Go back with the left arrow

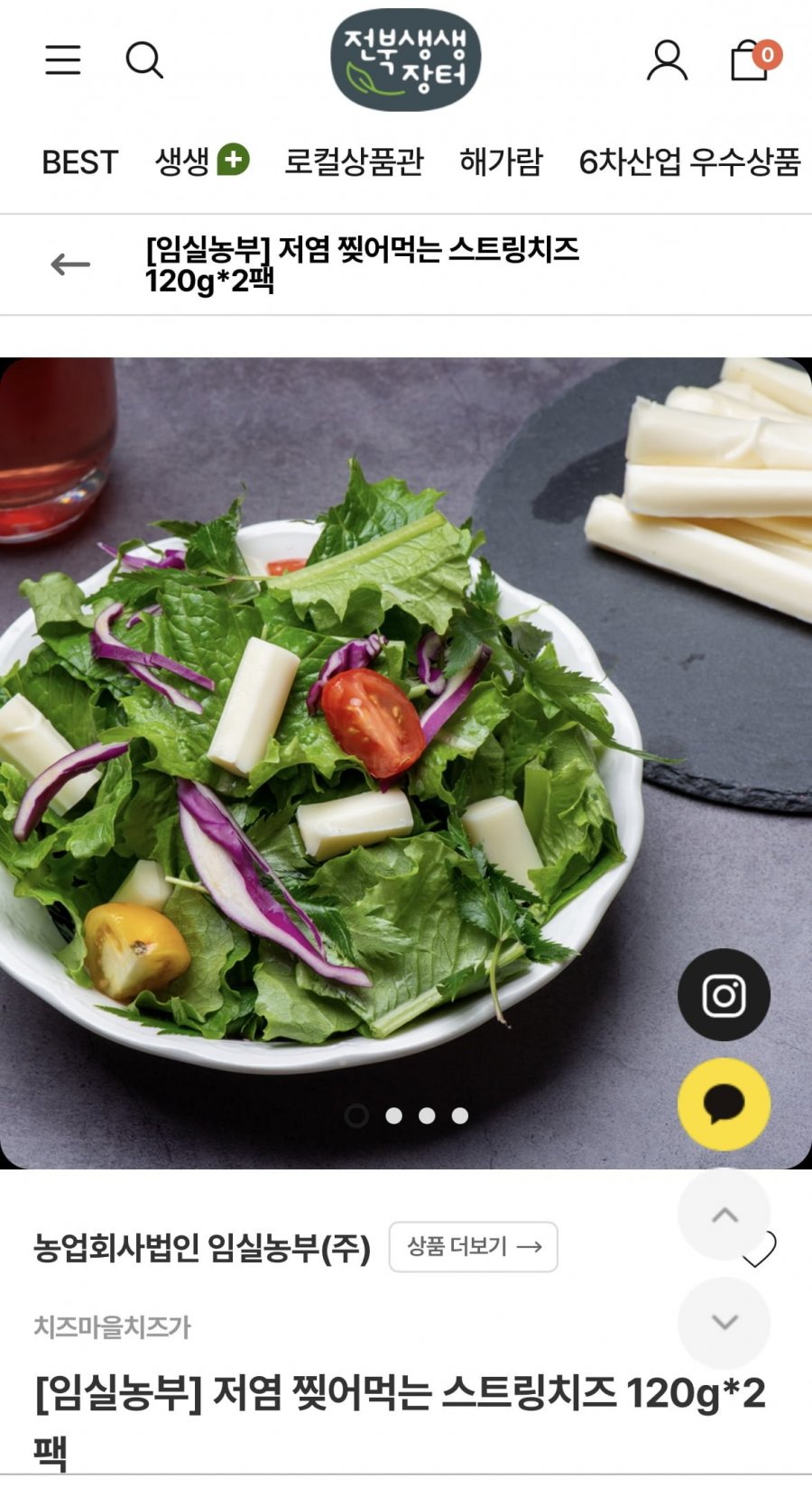(x=70, y=264)
